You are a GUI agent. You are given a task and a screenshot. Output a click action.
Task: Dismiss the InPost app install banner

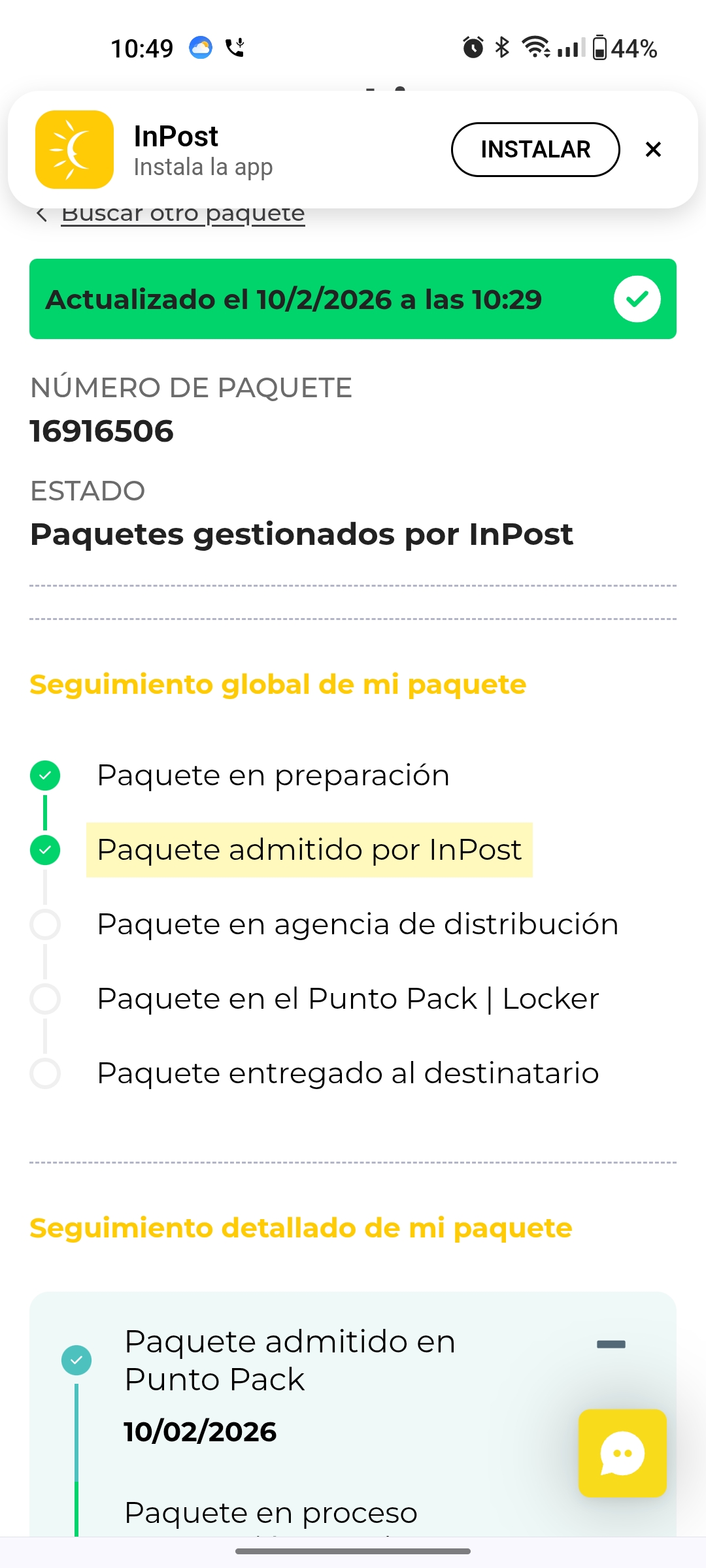tap(653, 150)
